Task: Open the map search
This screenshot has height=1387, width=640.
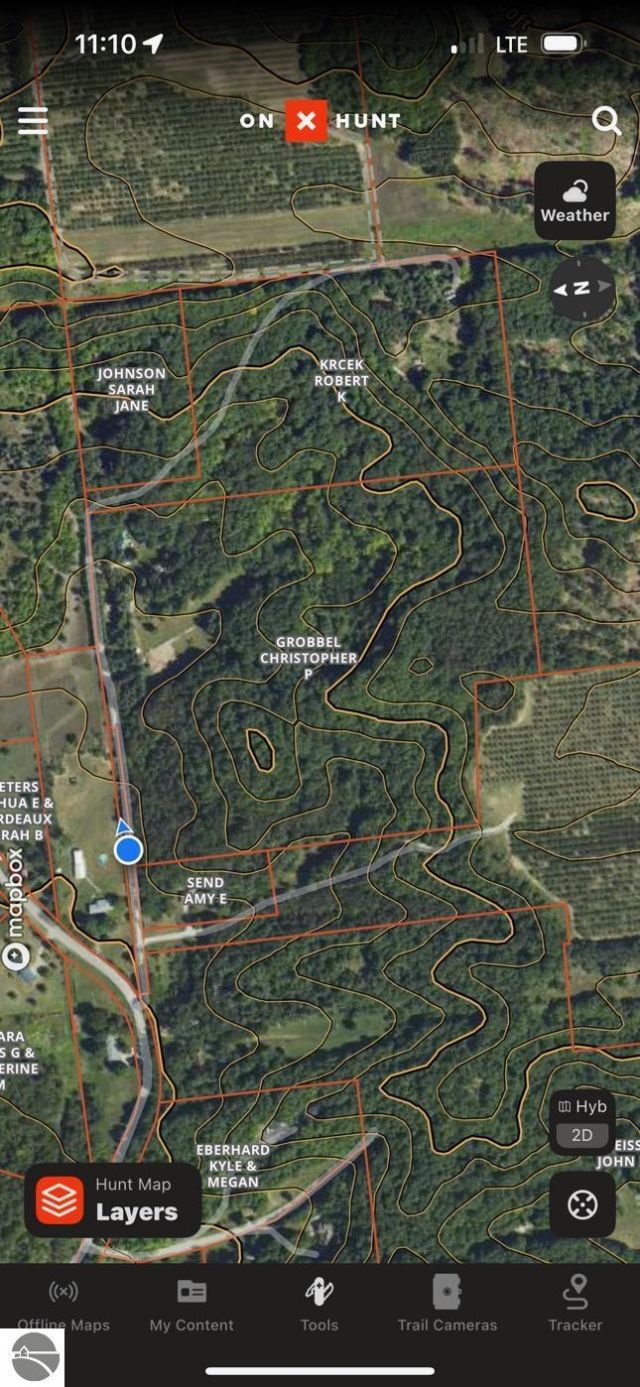Action: (x=606, y=121)
